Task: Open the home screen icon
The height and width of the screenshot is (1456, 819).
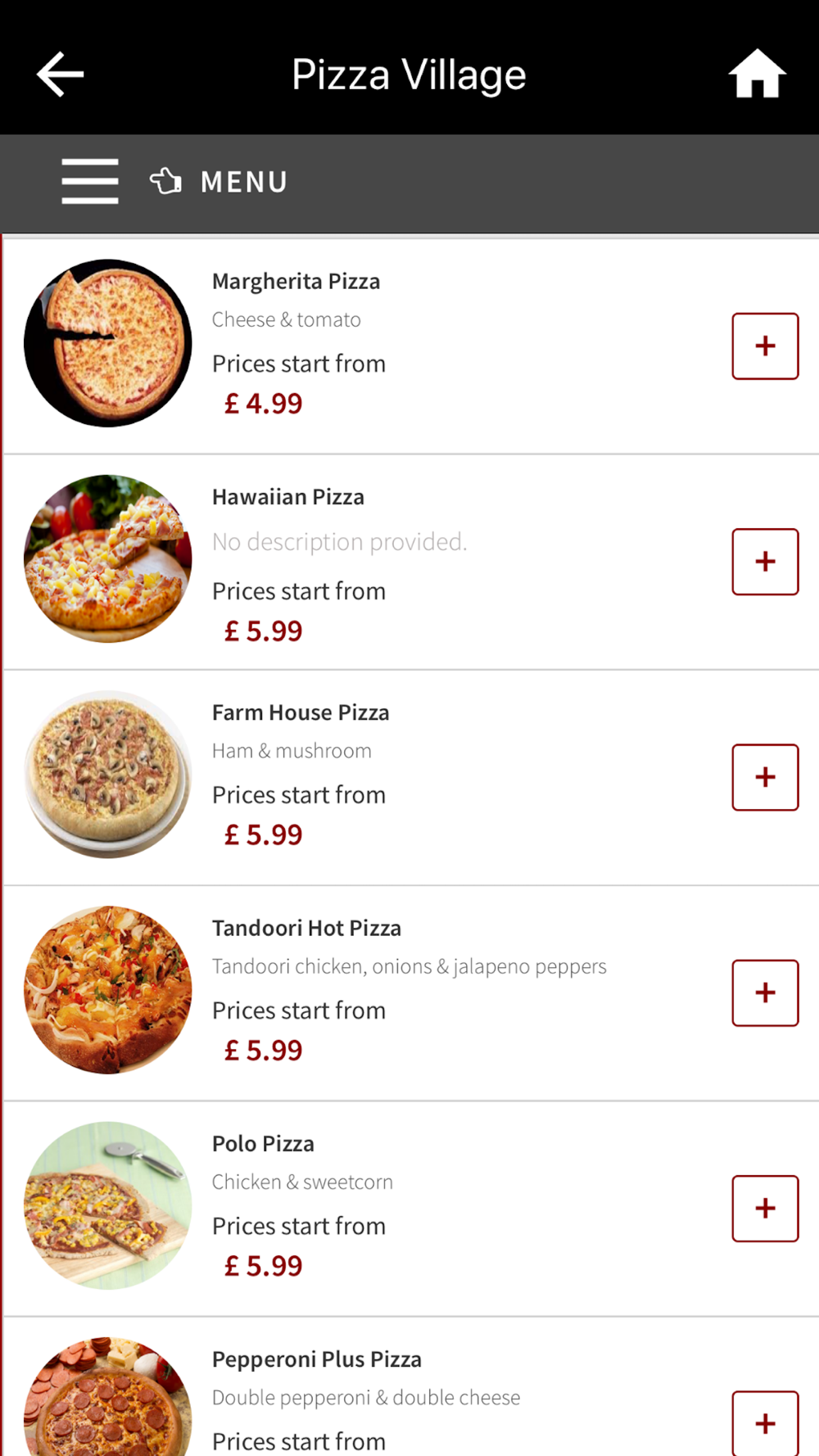Action: point(757,75)
